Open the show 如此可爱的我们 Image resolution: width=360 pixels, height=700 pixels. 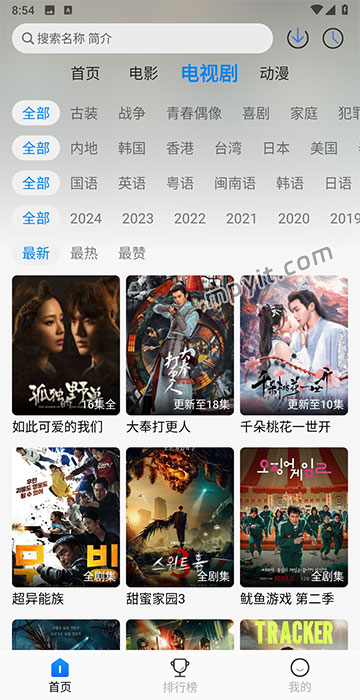66,354
